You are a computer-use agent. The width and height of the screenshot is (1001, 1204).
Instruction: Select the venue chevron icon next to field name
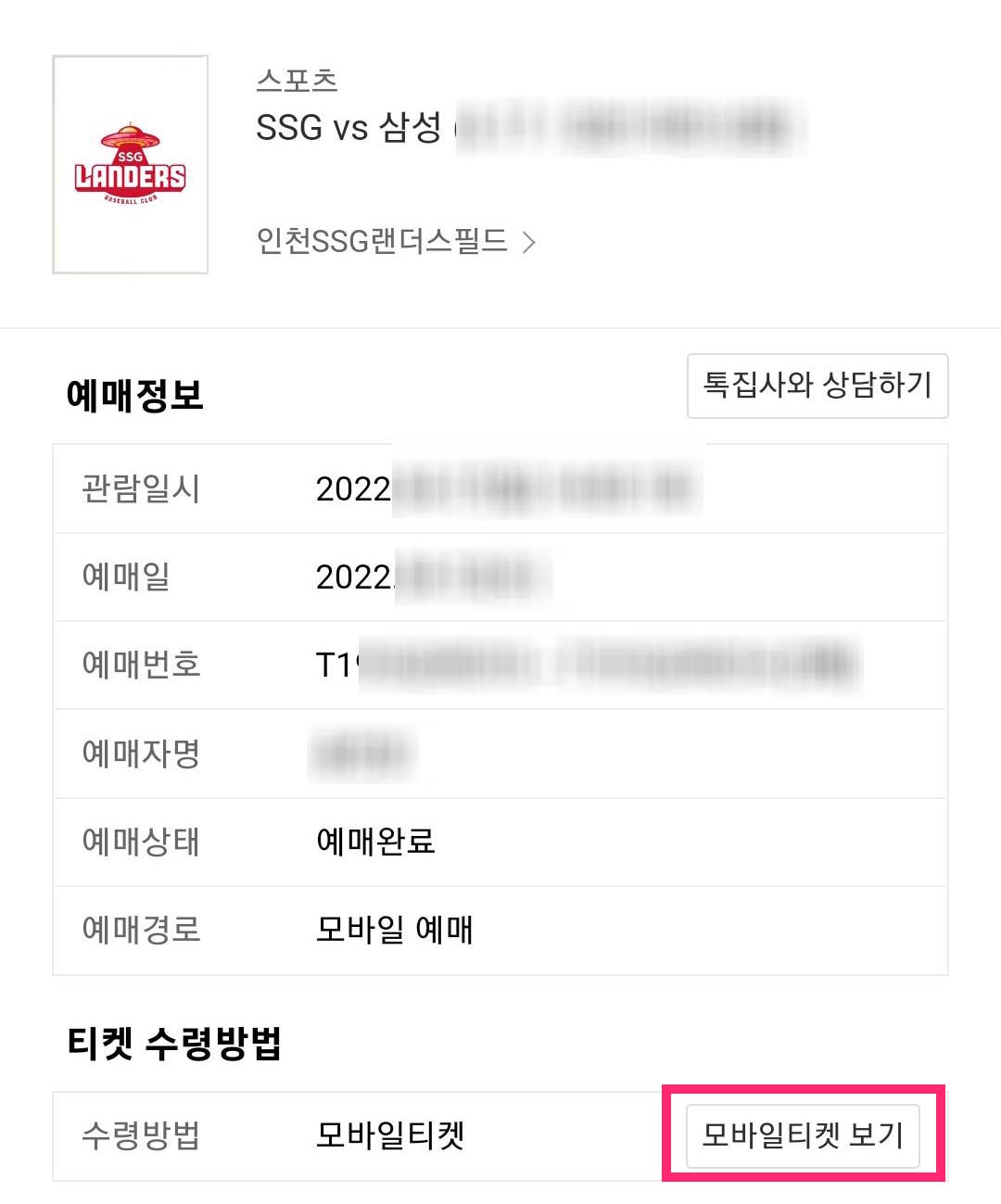(531, 242)
